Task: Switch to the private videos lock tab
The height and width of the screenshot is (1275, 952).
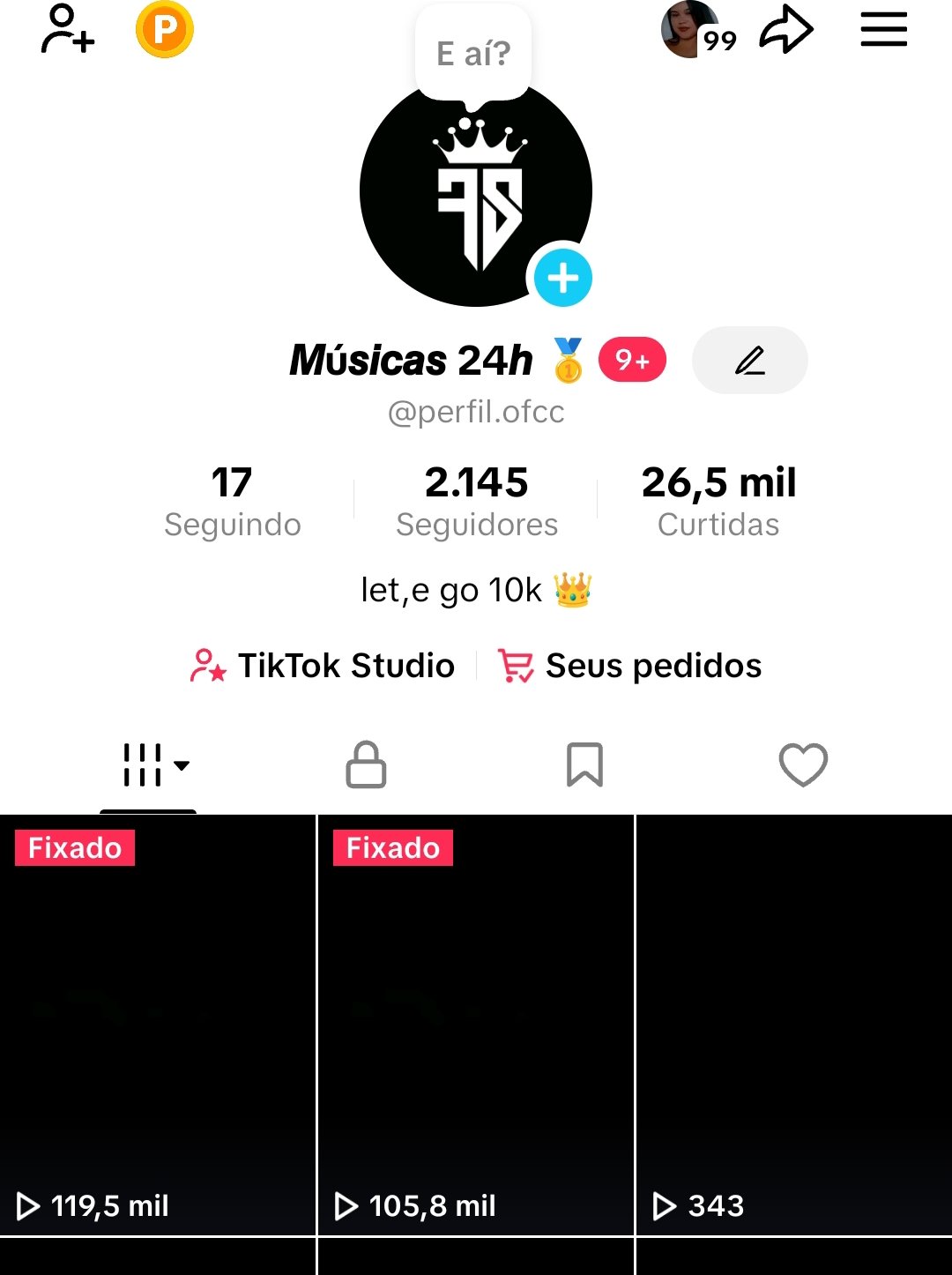Action: click(x=366, y=764)
